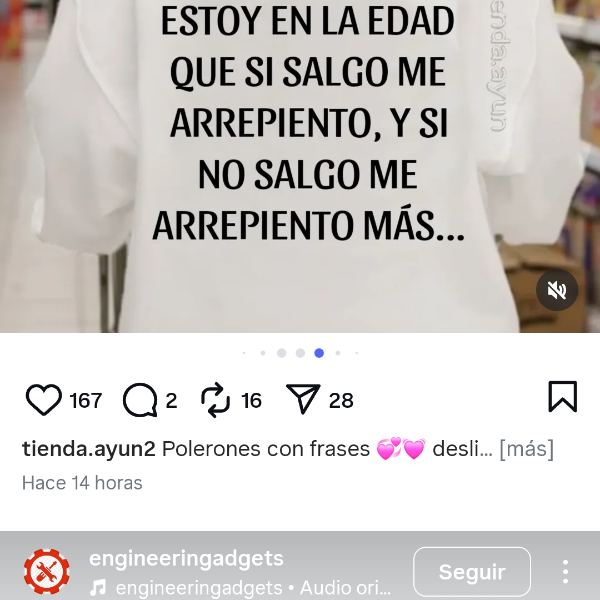
Task: Unmute the post audio
Action: [x=557, y=290]
